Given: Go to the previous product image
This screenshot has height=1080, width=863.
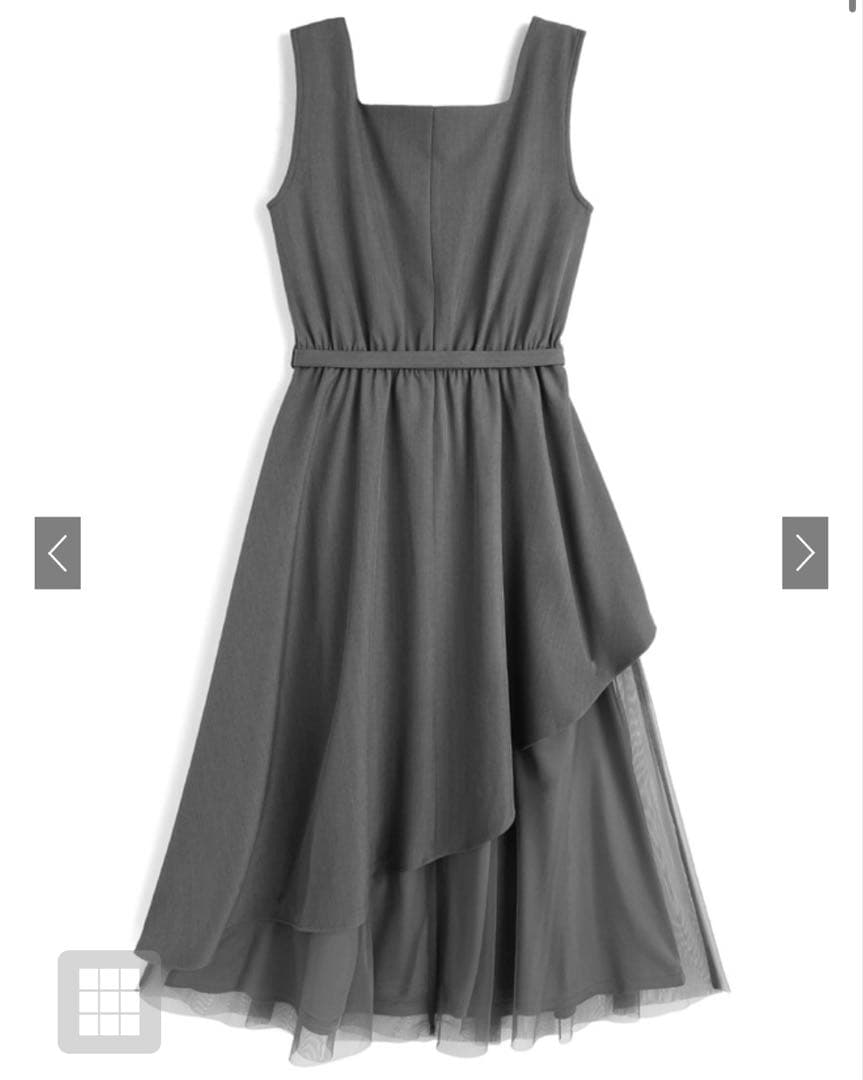Looking at the screenshot, I should click(x=58, y=552).
